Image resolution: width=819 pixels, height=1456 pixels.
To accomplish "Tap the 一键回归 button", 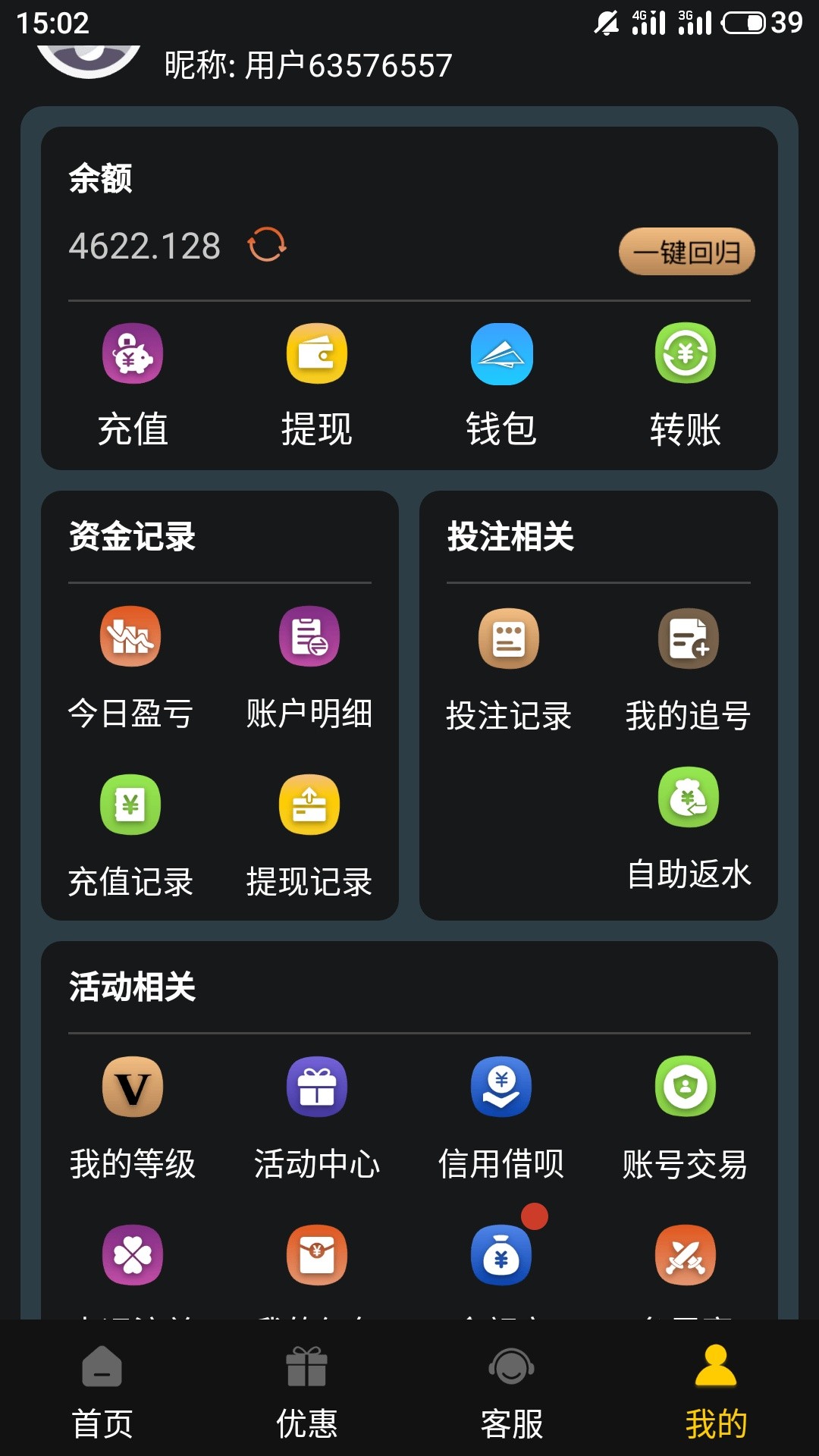I will click(686, 252).
